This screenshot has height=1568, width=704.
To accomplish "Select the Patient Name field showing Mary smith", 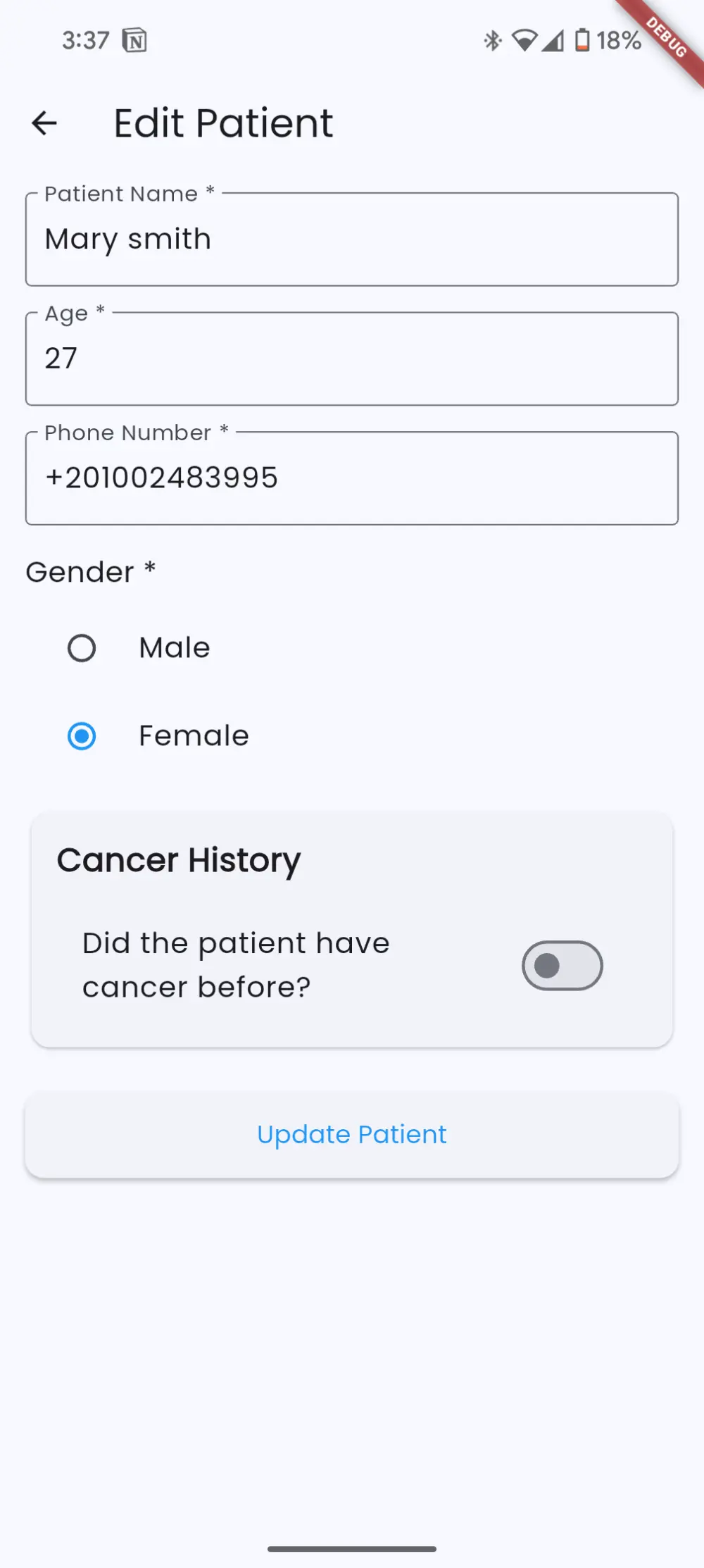I will pos(352,239).
